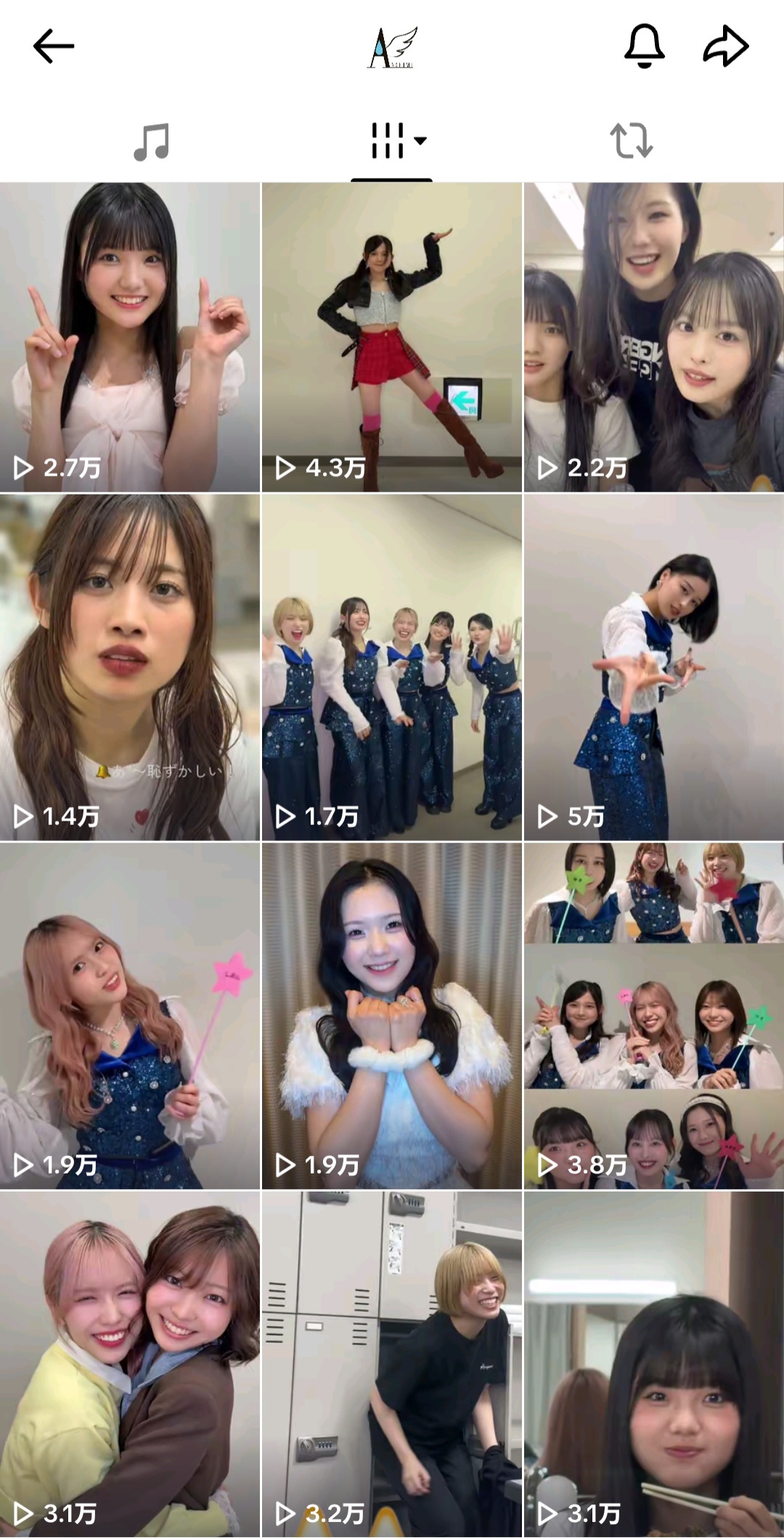The width and height of the screenshot is (784, 1538).
Task: Open the videos grid tab dropdown
Action: coord(398,140)
